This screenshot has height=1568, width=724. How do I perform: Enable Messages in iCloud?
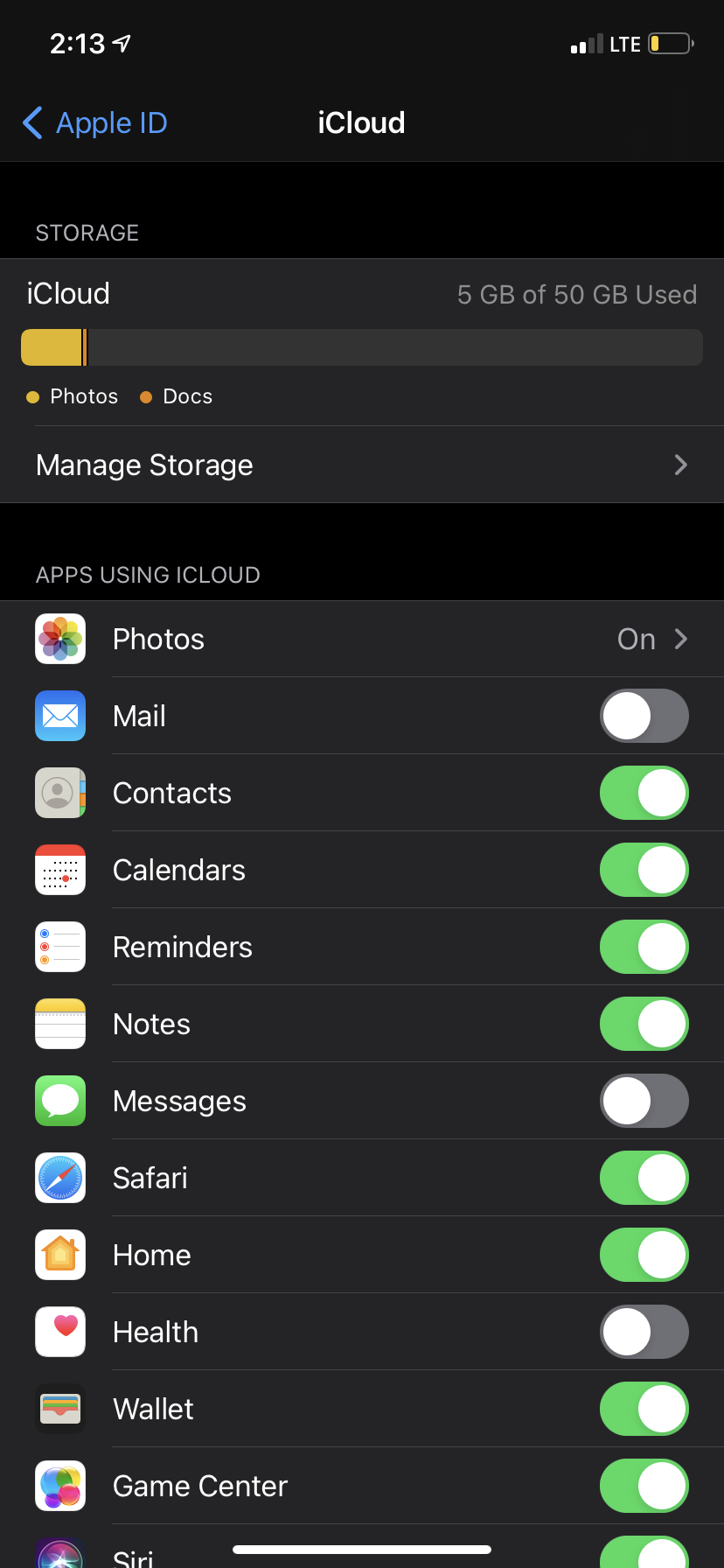coord(644,1102)
